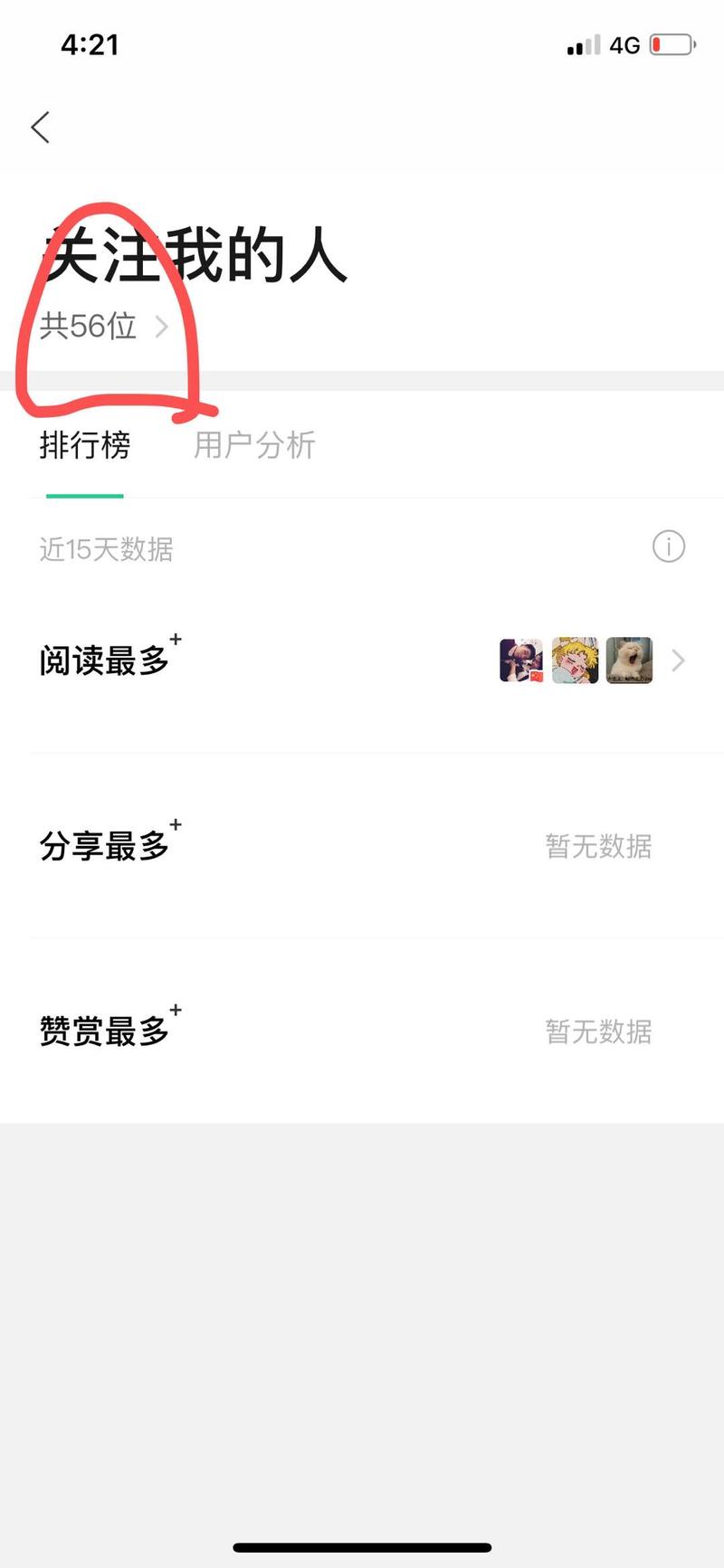Switch to the 用户分析 tab
Screen dimensions: 724x1568
coord(255,445)
